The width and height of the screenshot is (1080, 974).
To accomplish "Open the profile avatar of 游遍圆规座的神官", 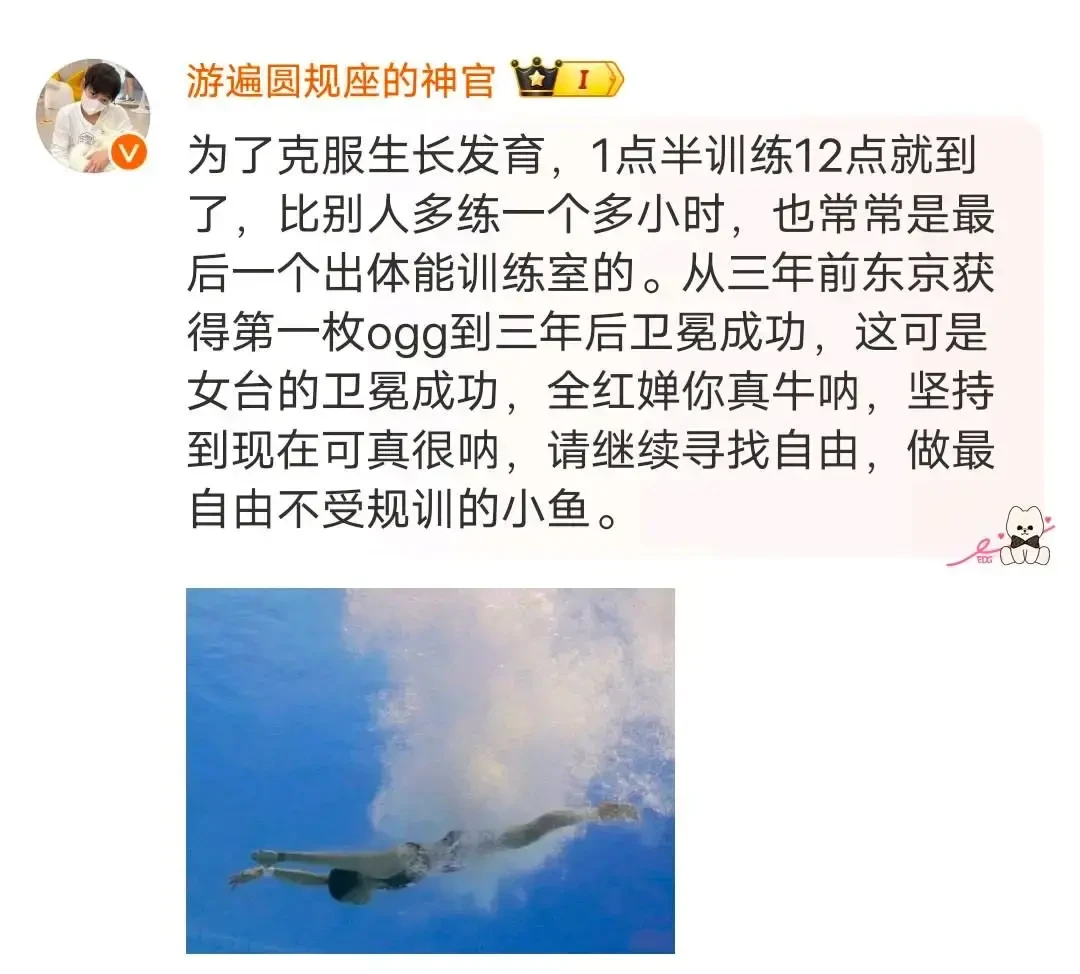I will (92, 114).
